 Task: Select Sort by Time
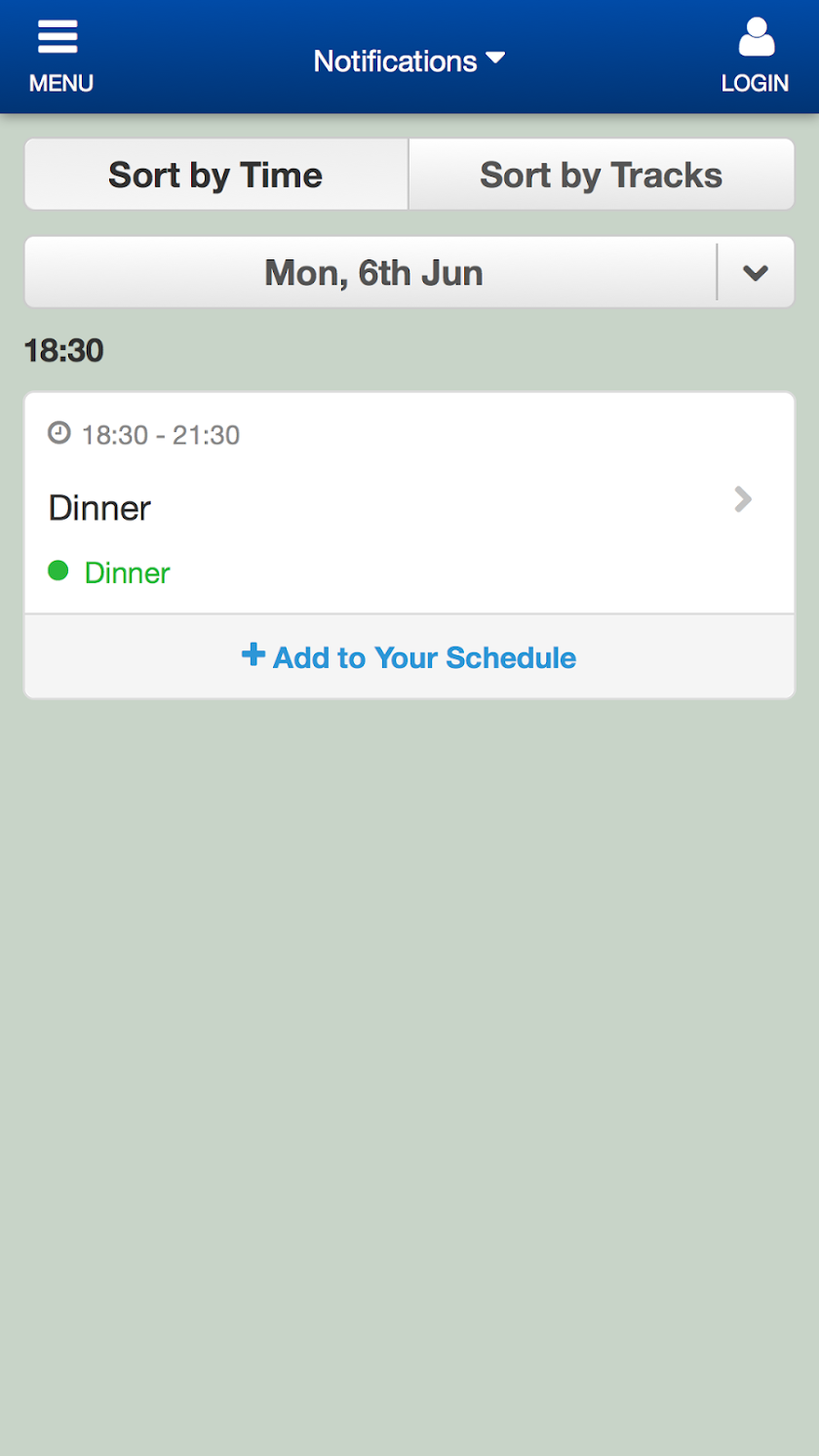[215, 175]
